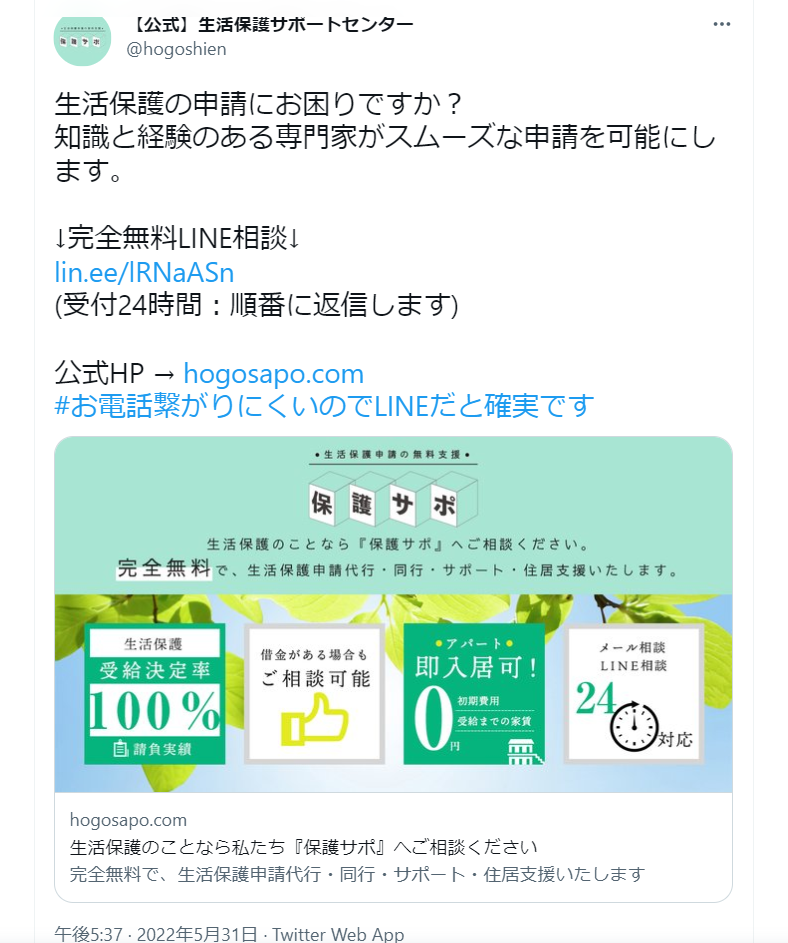Tap the Twitter Web App source link

tap(338, 934)
